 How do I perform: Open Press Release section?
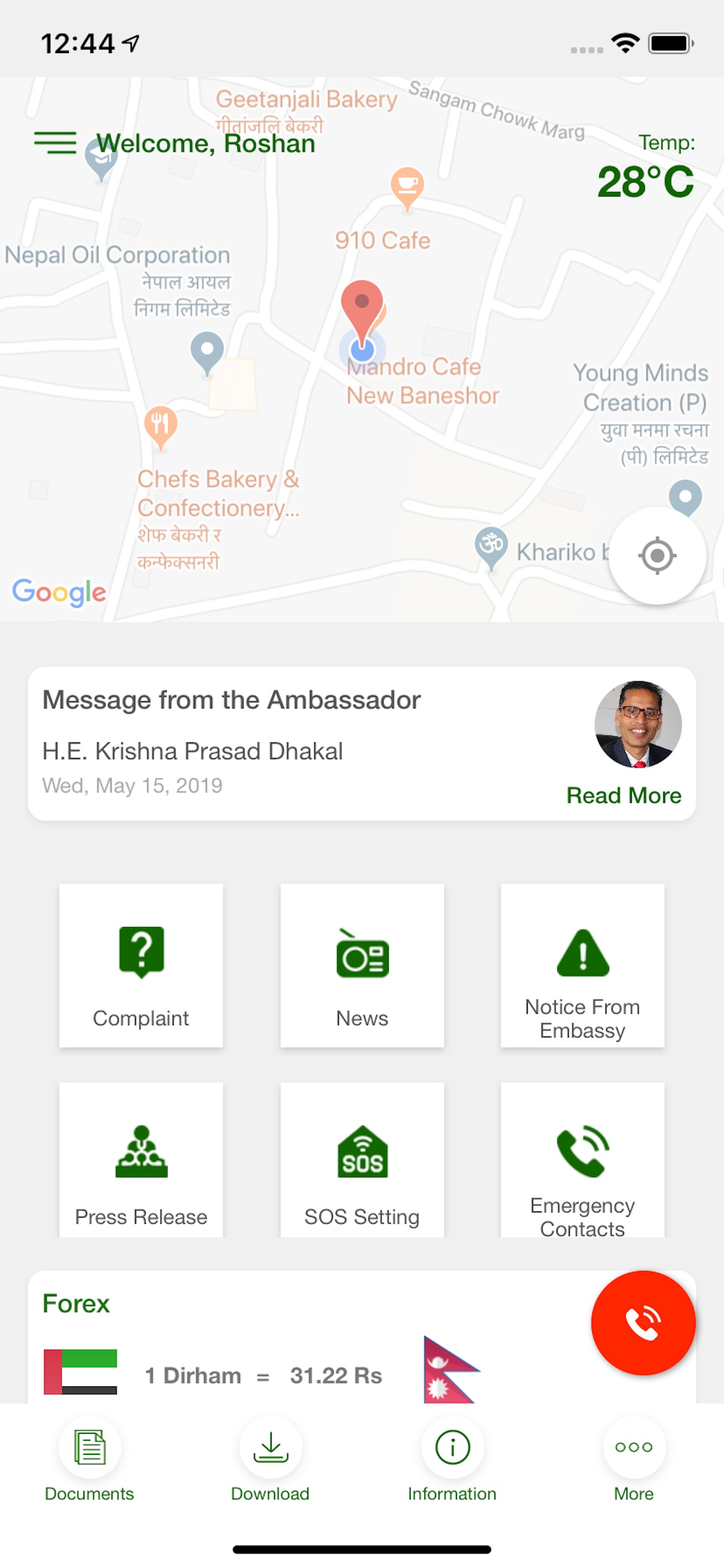coord(141,1160)
